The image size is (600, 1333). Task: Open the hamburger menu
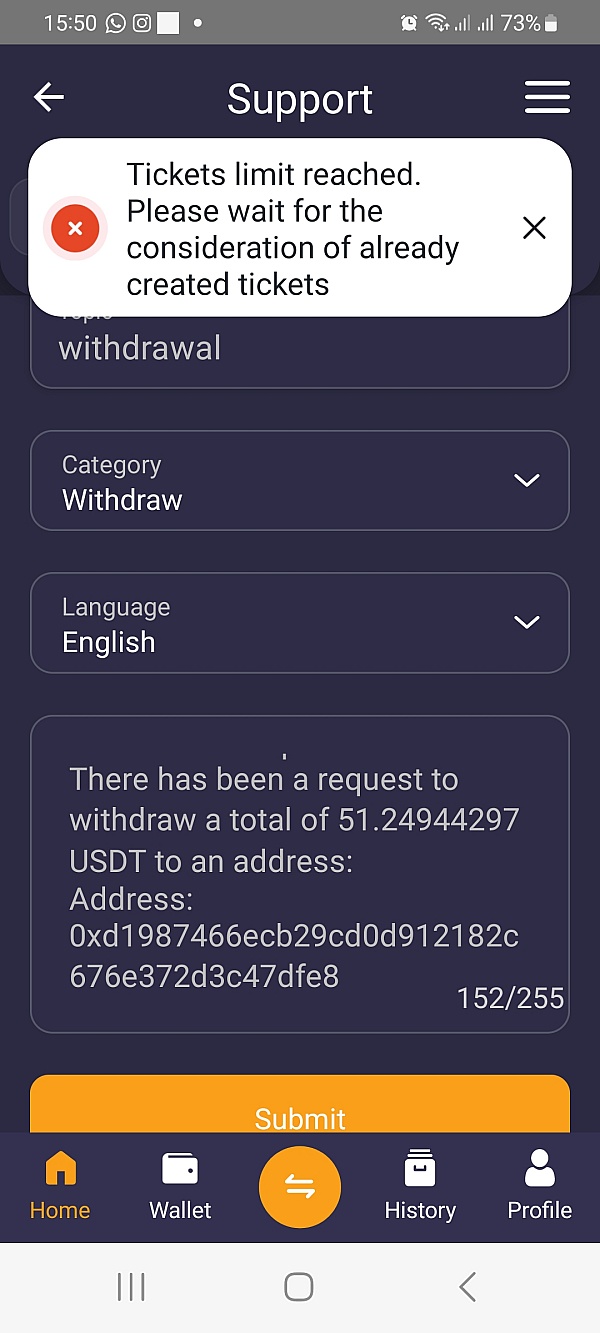pos(547,97)
